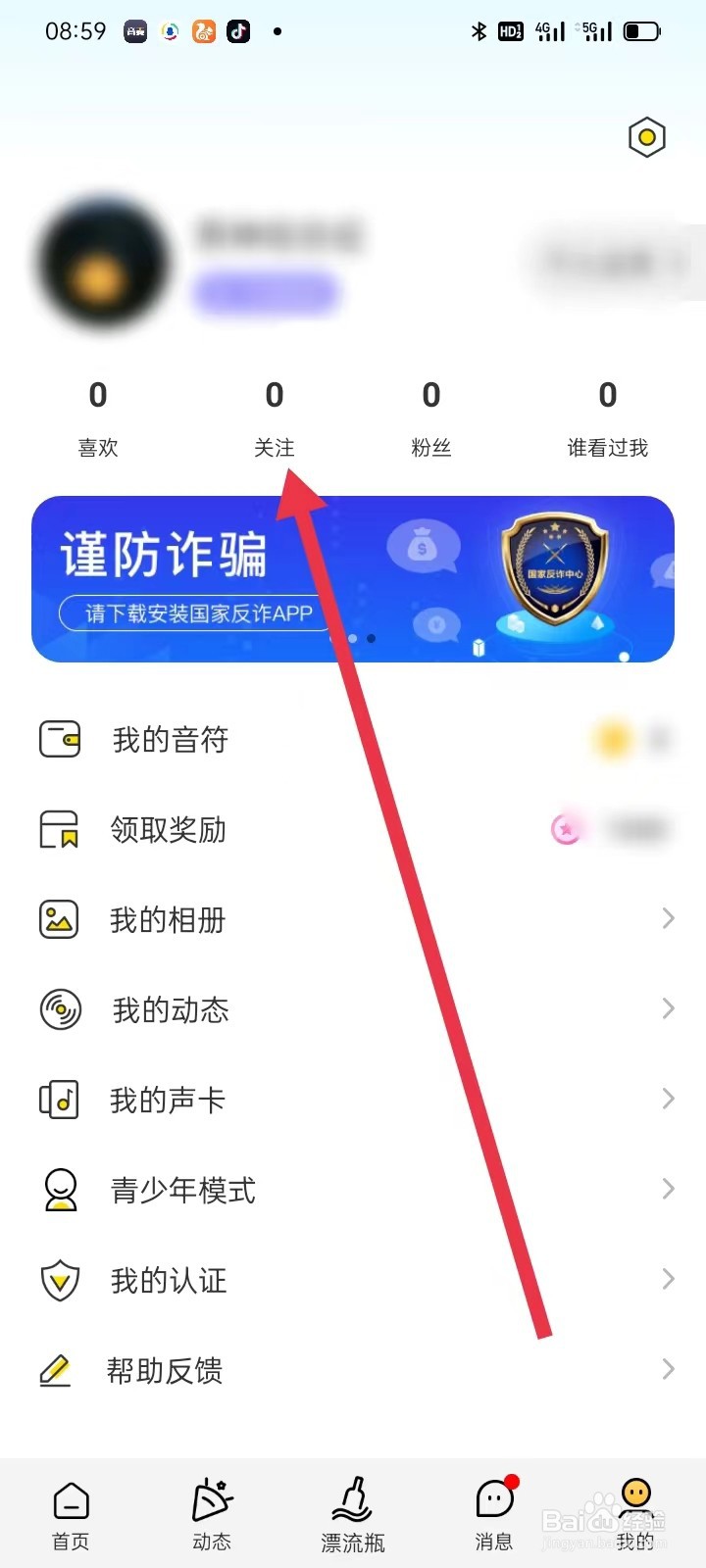Screen dimensions: 706x1568
Task: Open 领取奖励 rewards icon
Action: [61, 829]
